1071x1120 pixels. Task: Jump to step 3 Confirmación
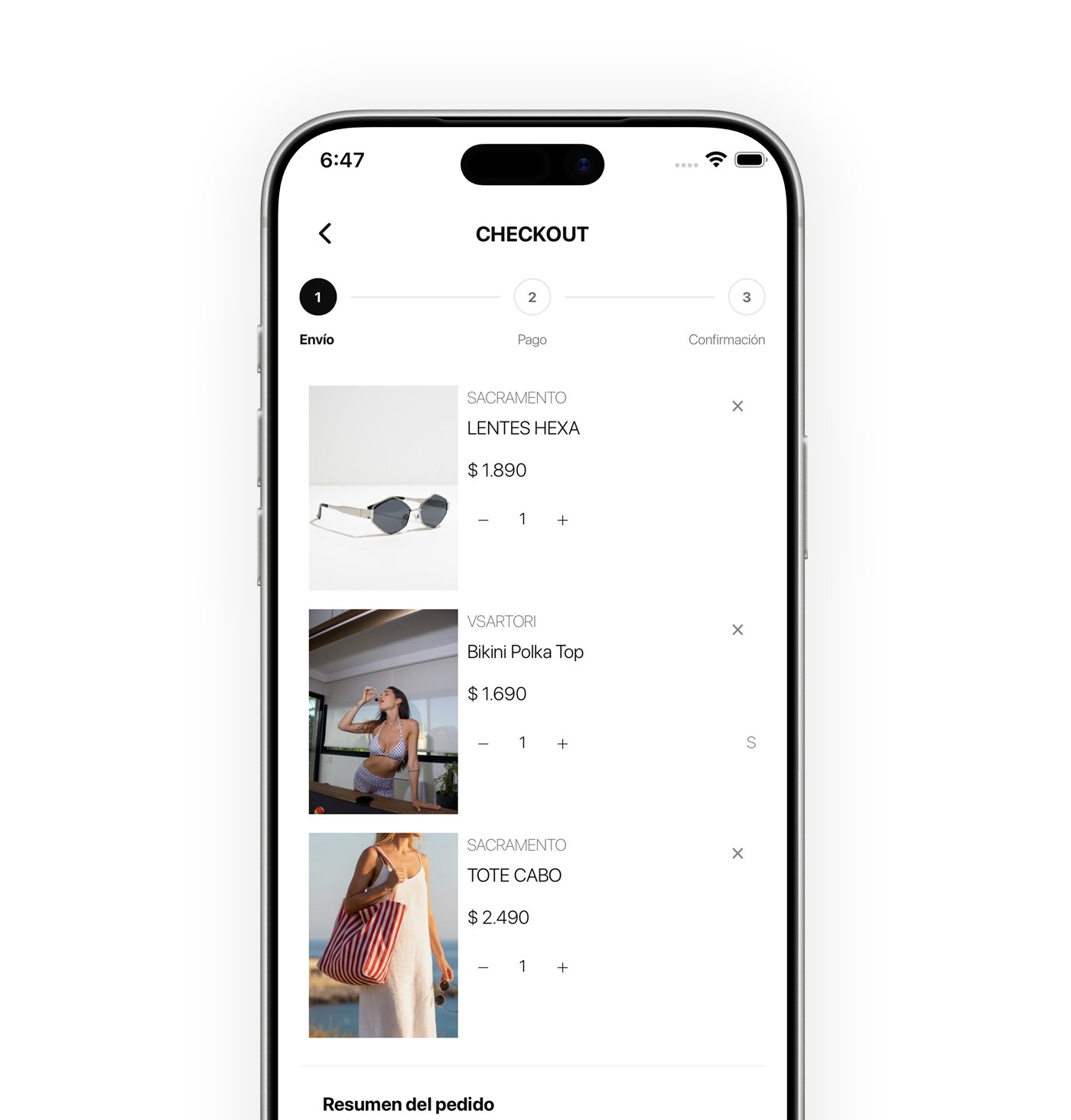(746, 297)
